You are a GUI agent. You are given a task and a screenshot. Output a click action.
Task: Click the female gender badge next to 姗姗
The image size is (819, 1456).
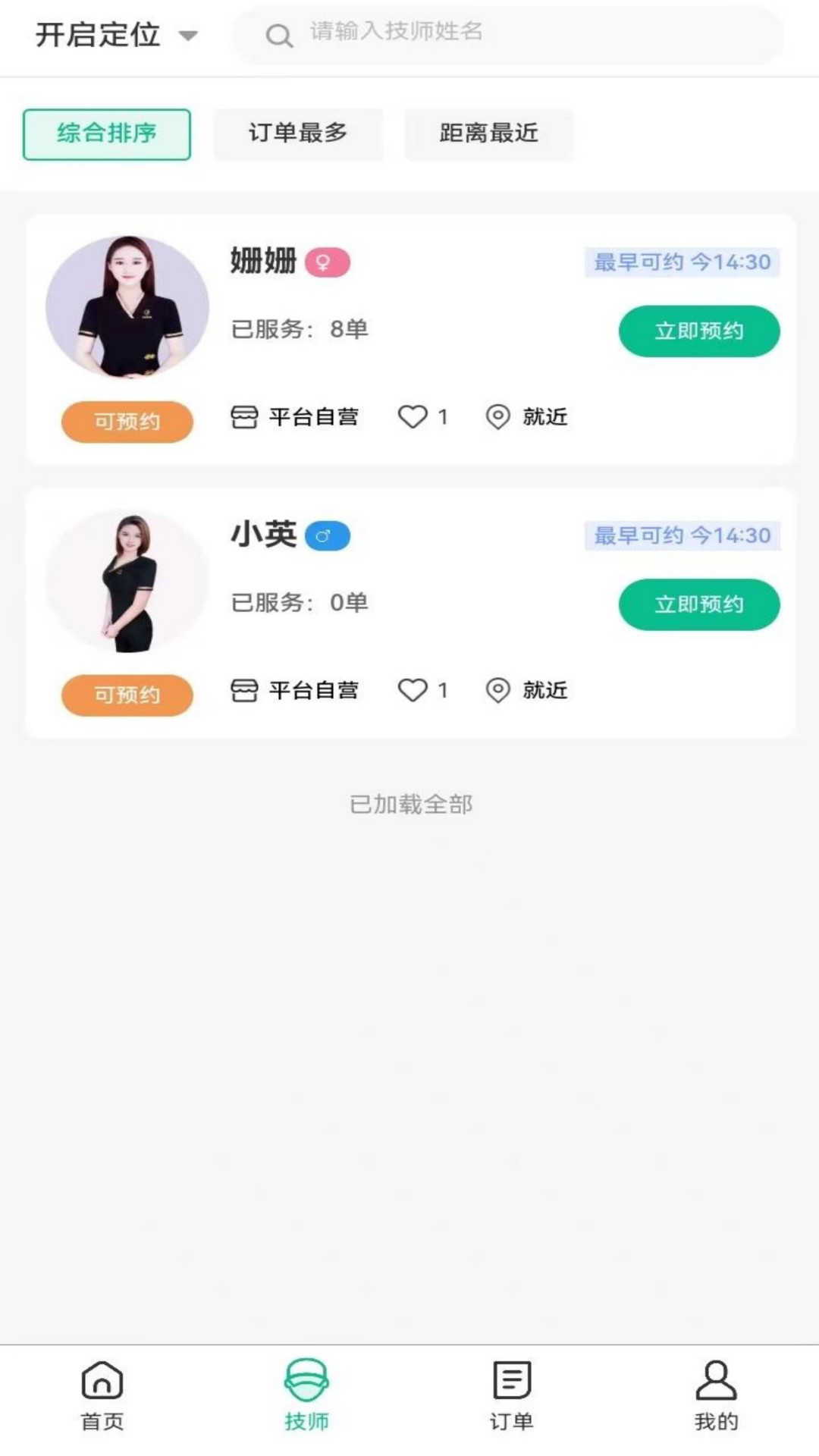(x=325, y=264)
